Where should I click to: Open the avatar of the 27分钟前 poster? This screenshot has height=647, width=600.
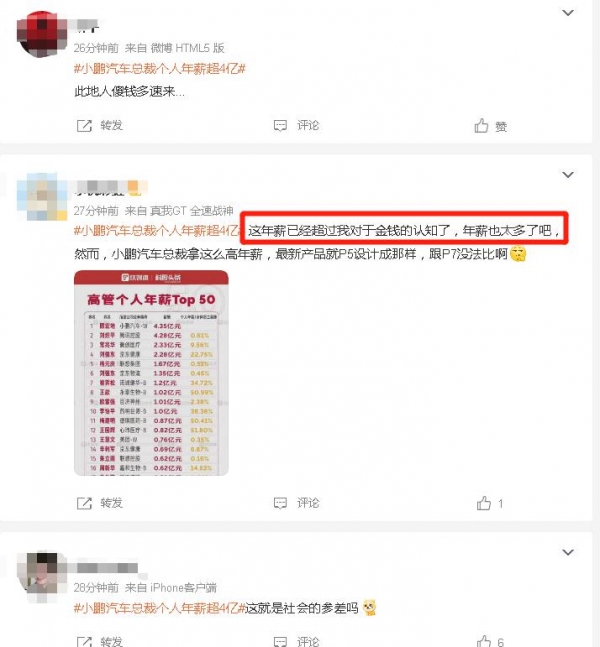click(42, 194)
